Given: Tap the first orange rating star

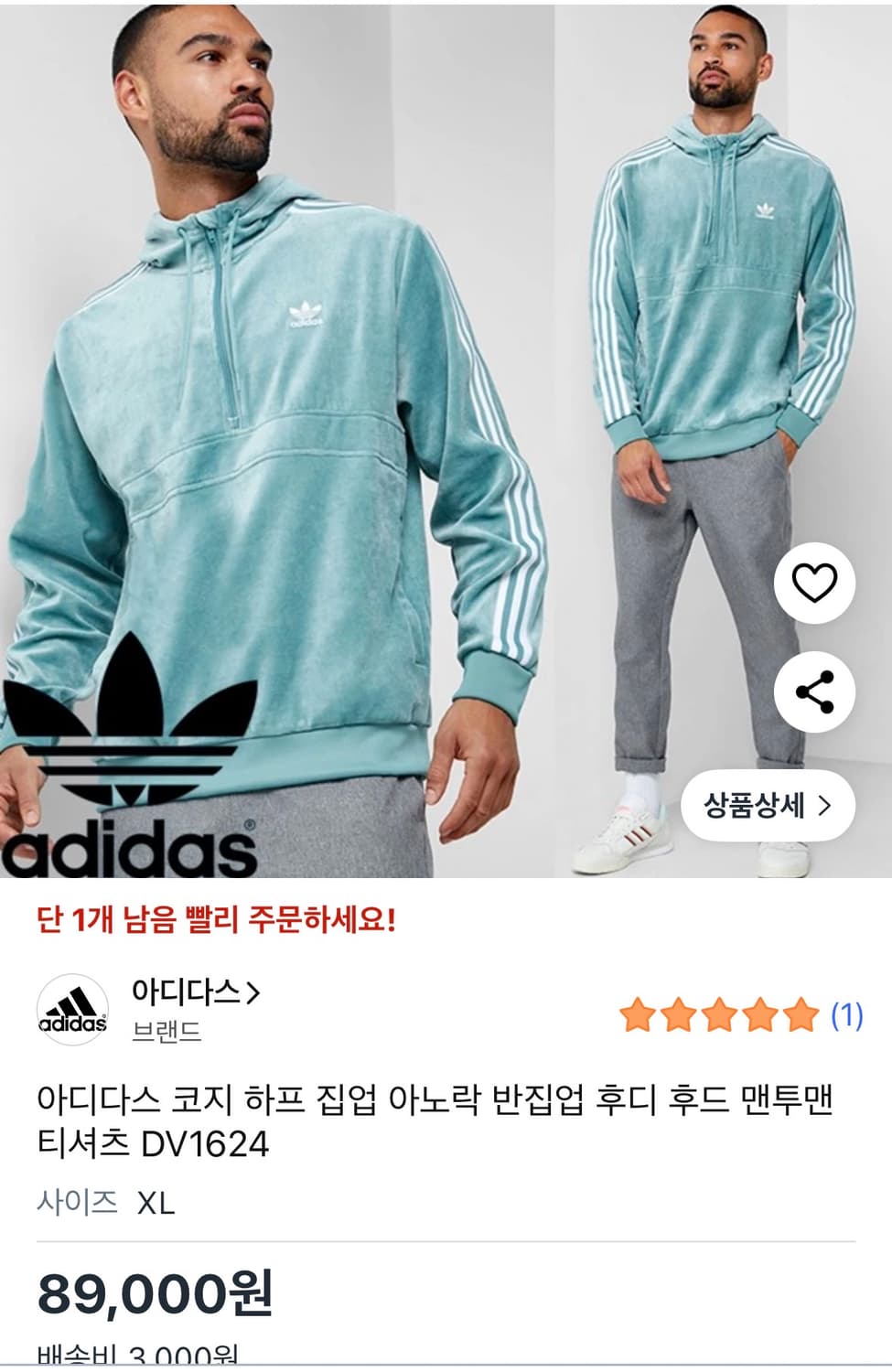Looking at the screenshot, I should (x=639, y=1013).
